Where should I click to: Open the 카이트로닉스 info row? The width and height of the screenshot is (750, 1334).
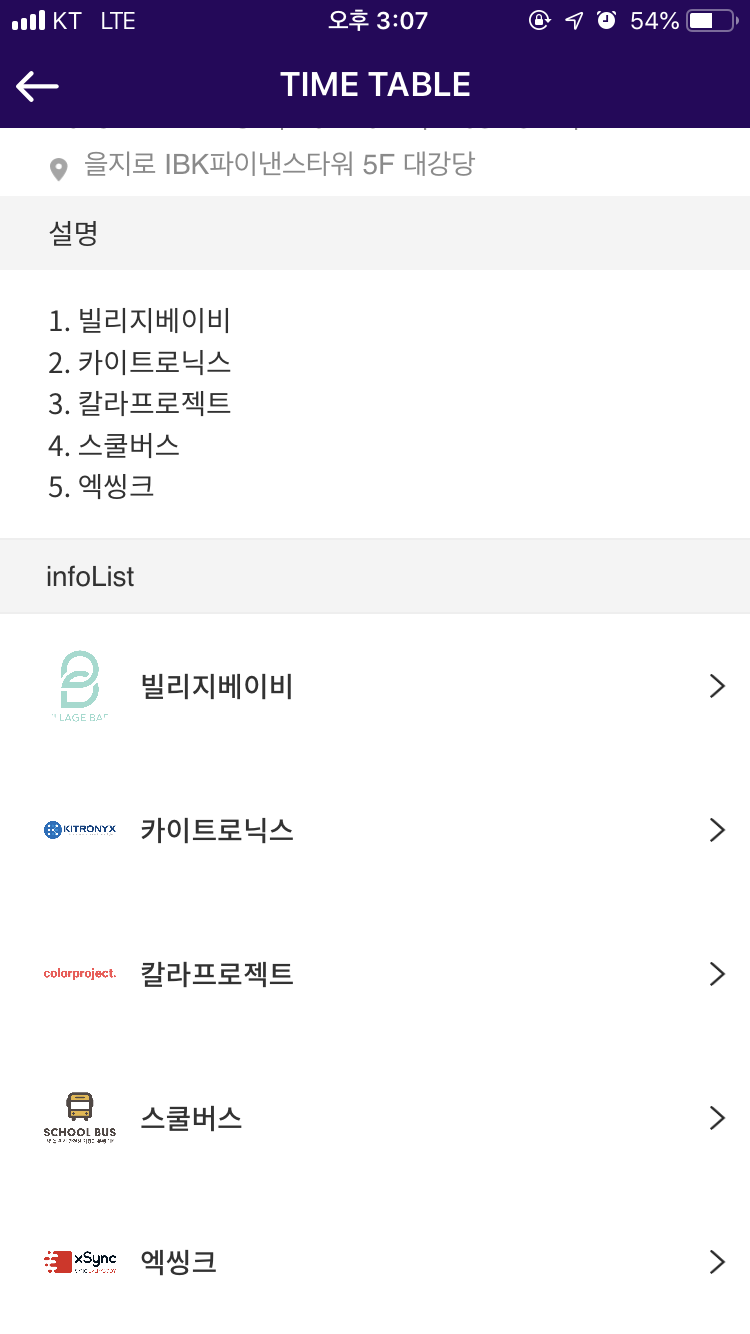[x=375, y=830]
